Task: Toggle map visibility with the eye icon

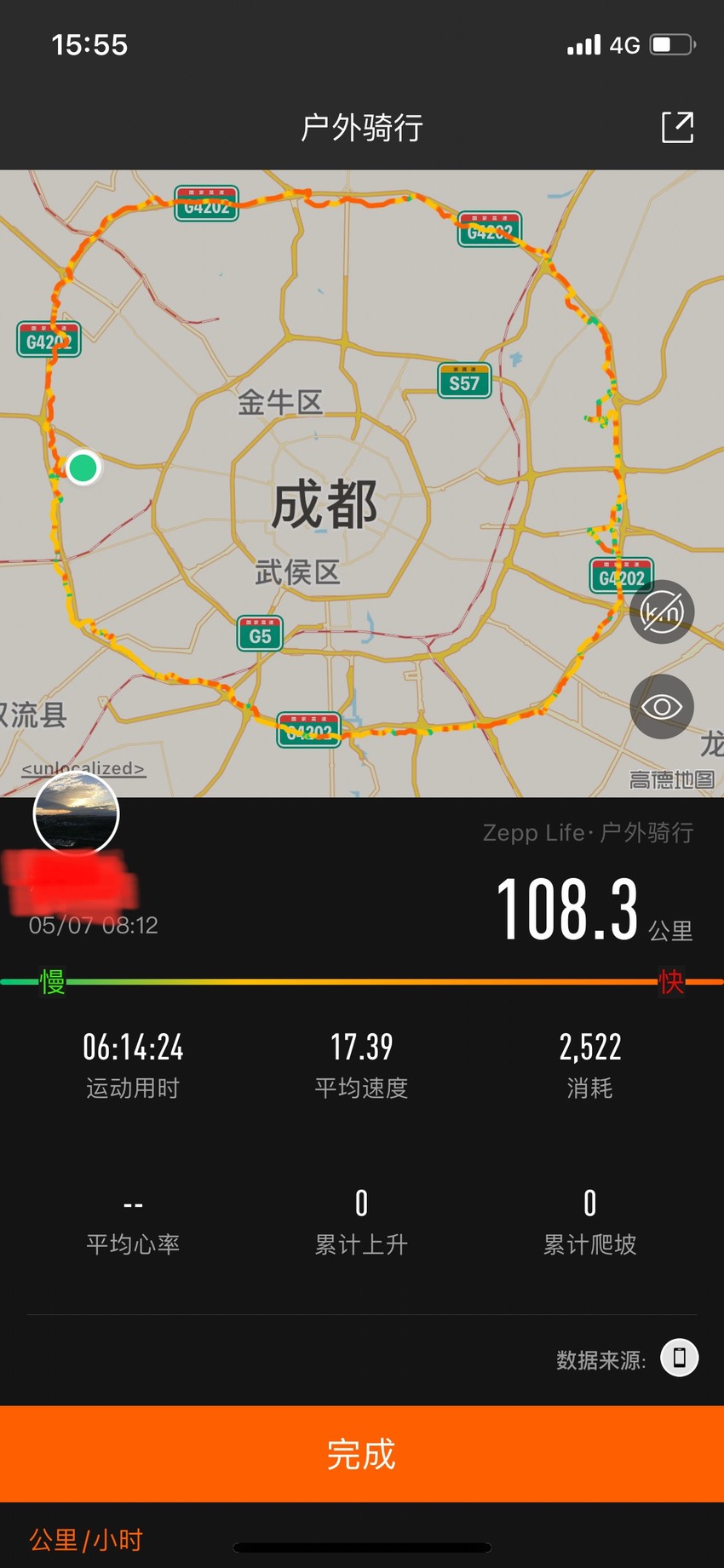Action: point(662,707)
